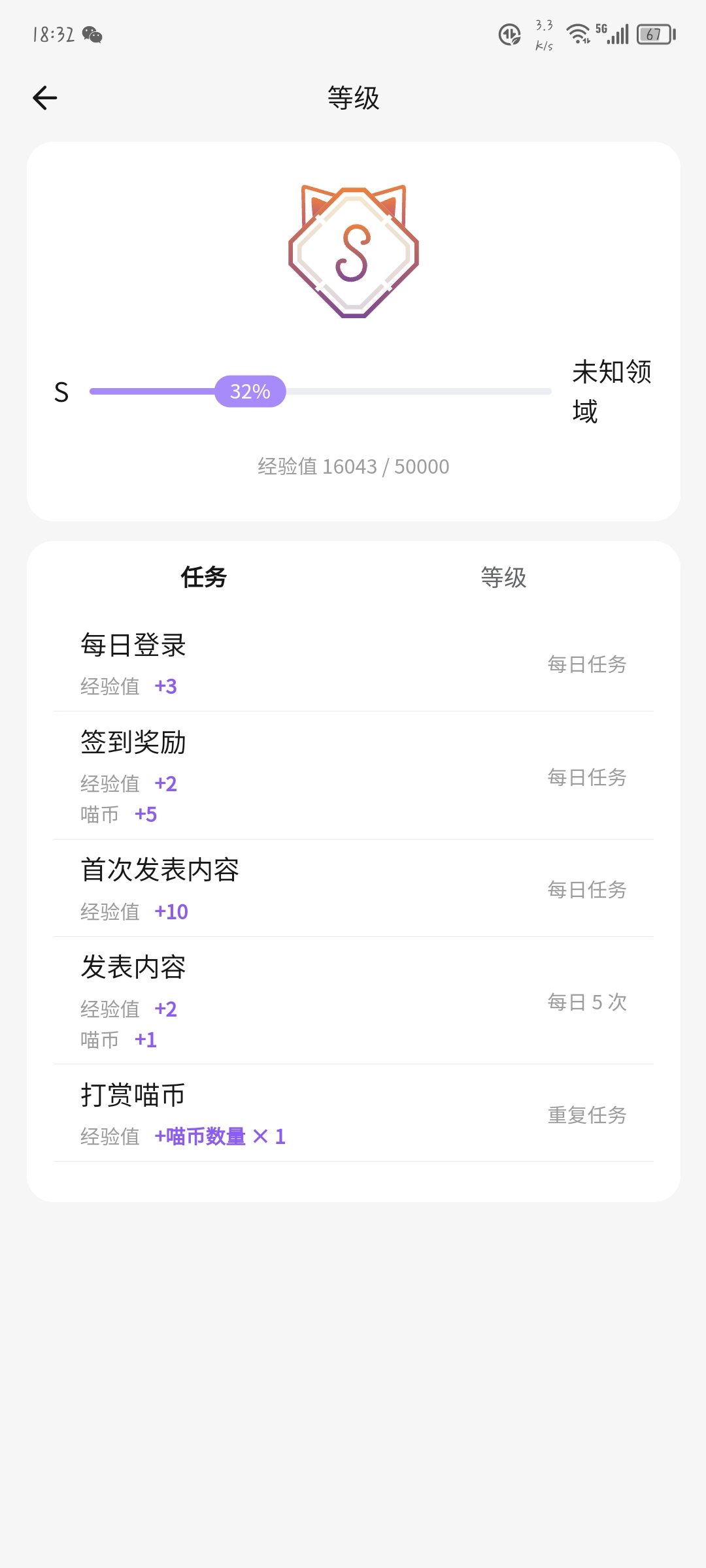Viewport: 706px width, 1568px height.
Task: Tap the 每日任务 label beside 签到奖励
Action: (x=588, y=777)
